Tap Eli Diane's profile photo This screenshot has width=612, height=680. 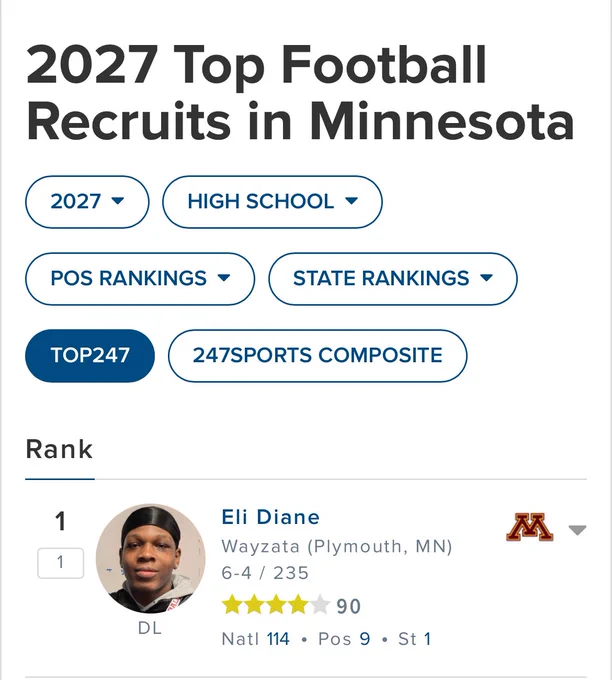pyautogui.click(x=151, y=559)
